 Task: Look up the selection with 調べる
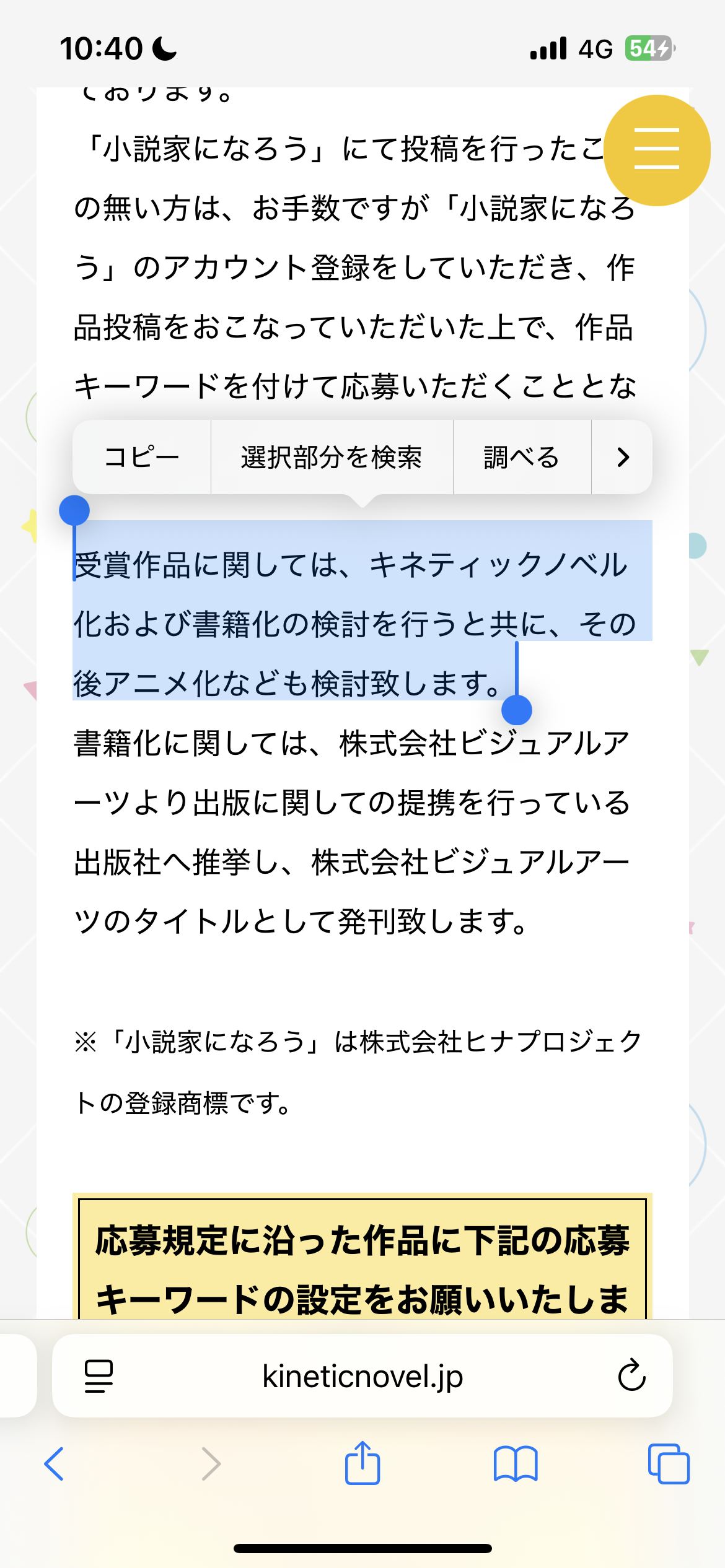tap(522, 458)
